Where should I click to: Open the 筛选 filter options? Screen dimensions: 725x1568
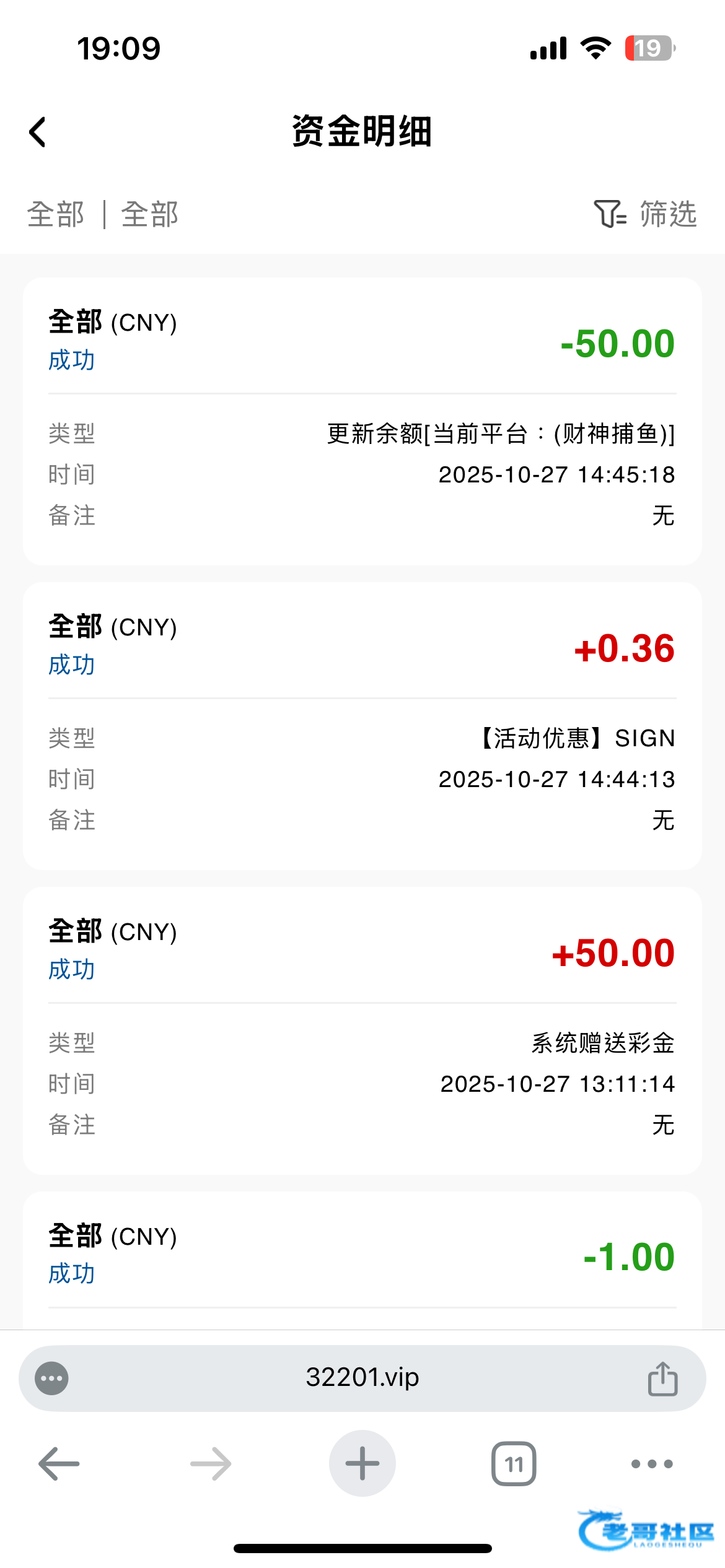pyautogui.click(x=645, y=214)
